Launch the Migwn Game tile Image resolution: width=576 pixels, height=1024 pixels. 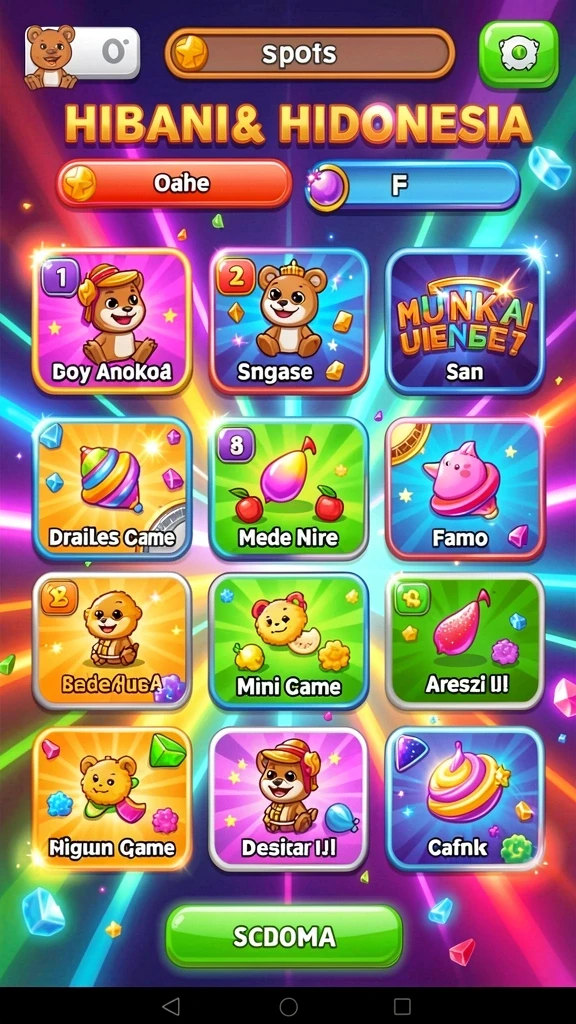pos(112,799)
